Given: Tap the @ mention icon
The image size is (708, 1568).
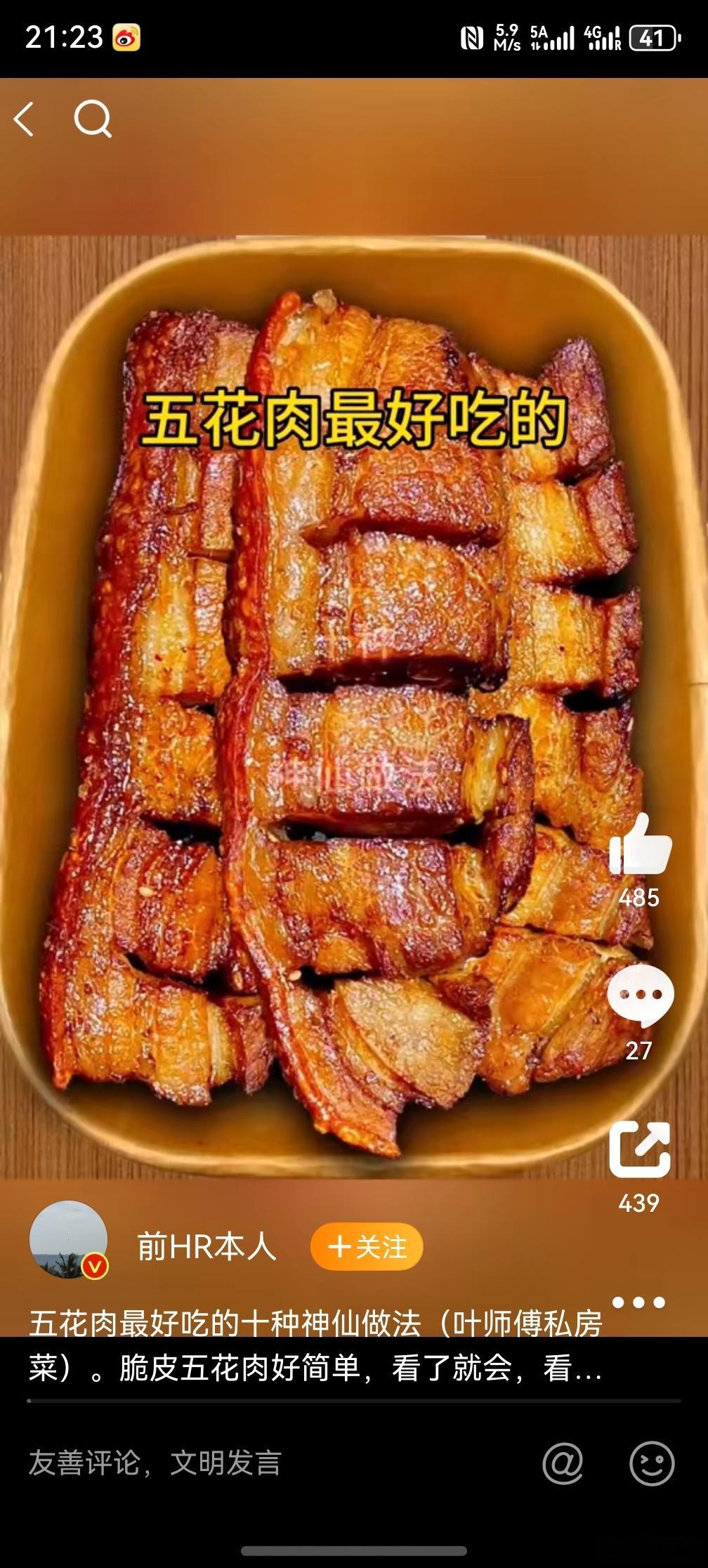Looking at the screenshot, I should [x=563, y=1463].
